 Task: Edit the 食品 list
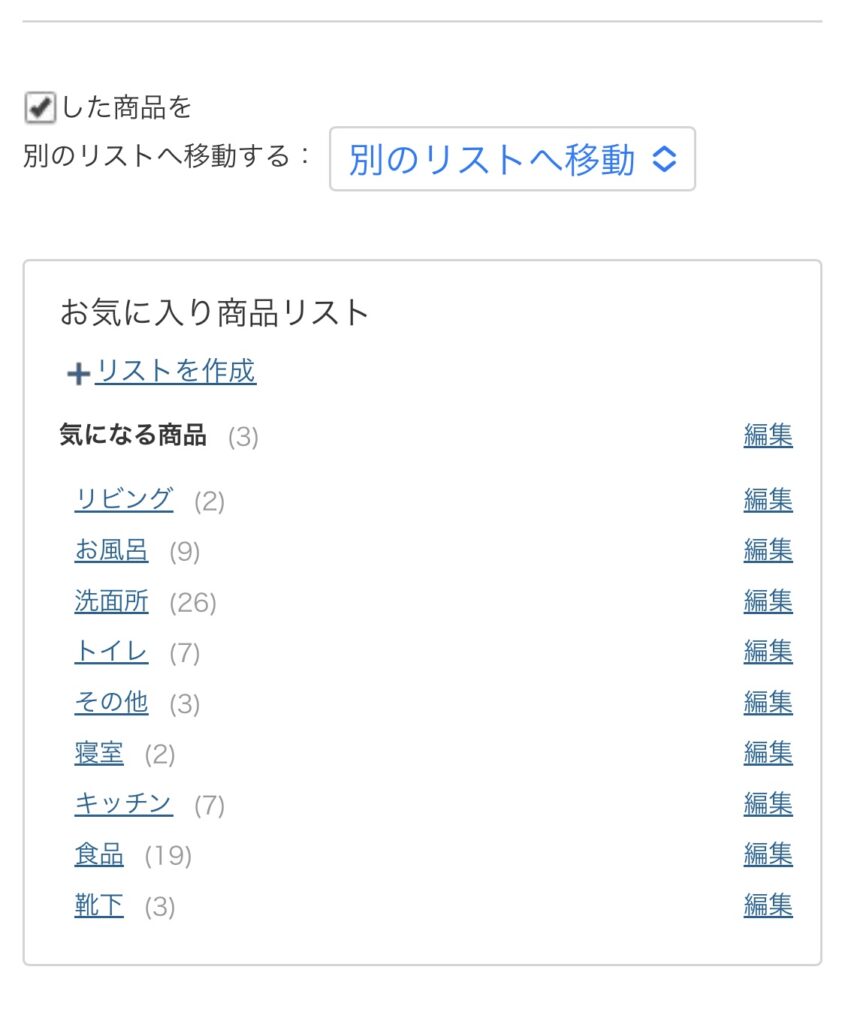pyautogui.click(x=768, y=854)
